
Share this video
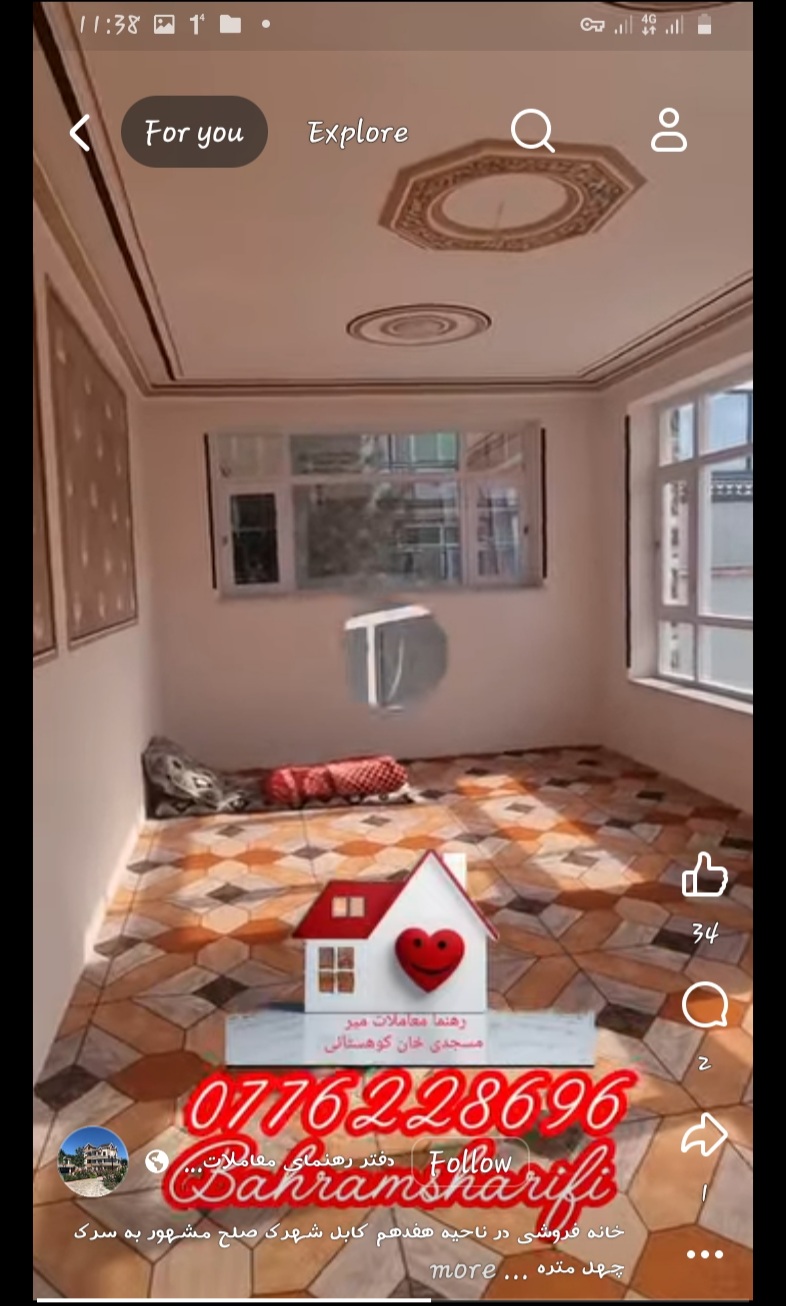tap(704, 1137)
